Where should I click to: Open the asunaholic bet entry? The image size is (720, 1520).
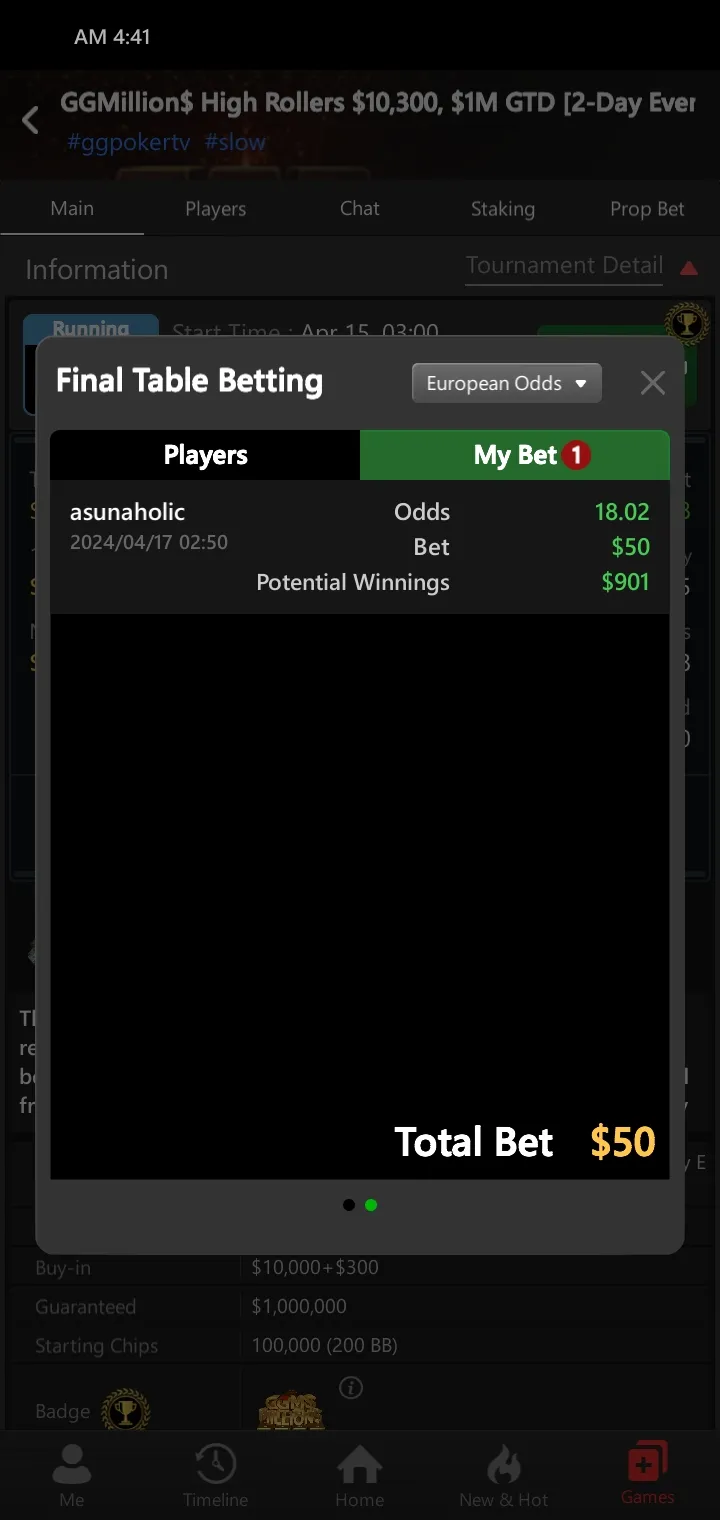360,547
